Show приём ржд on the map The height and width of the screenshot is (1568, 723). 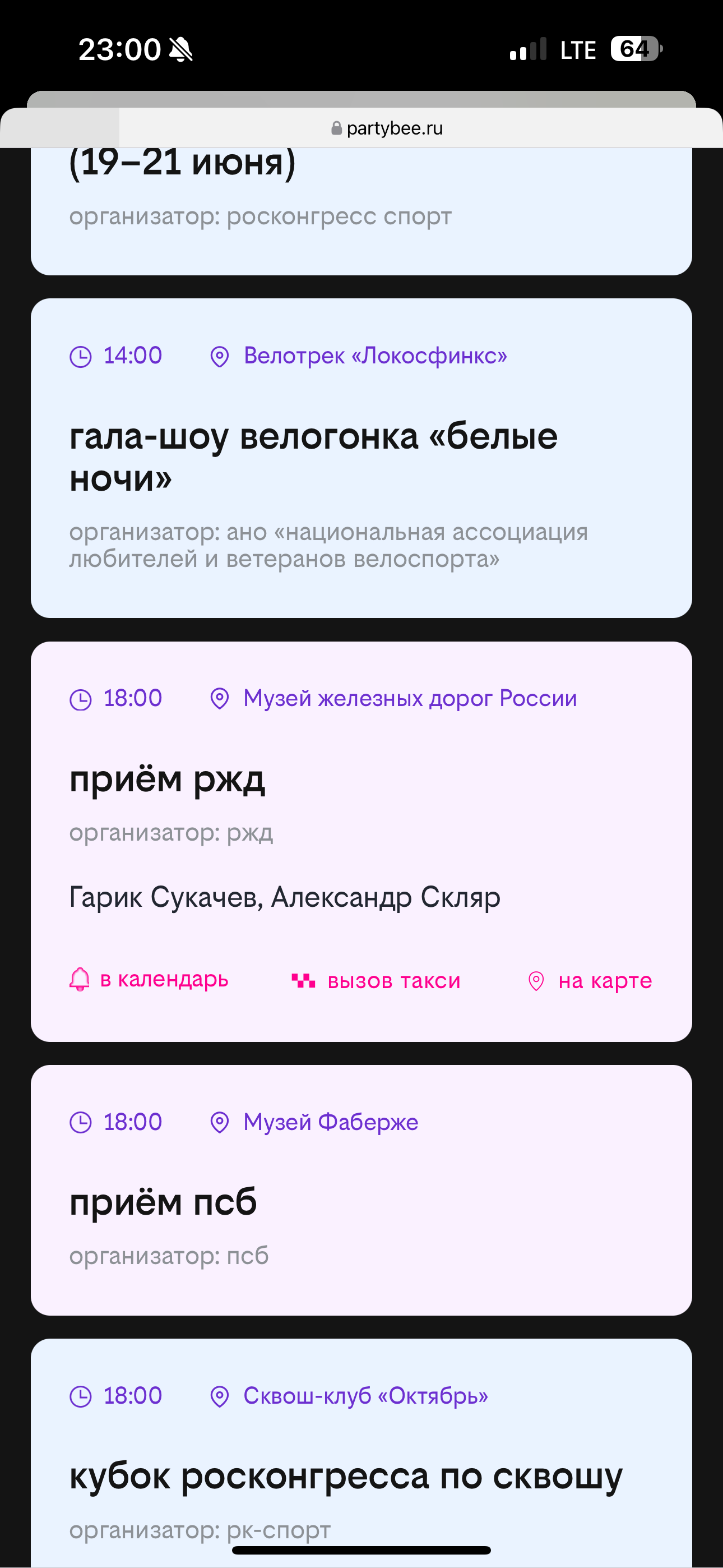[x=589, y=981]
